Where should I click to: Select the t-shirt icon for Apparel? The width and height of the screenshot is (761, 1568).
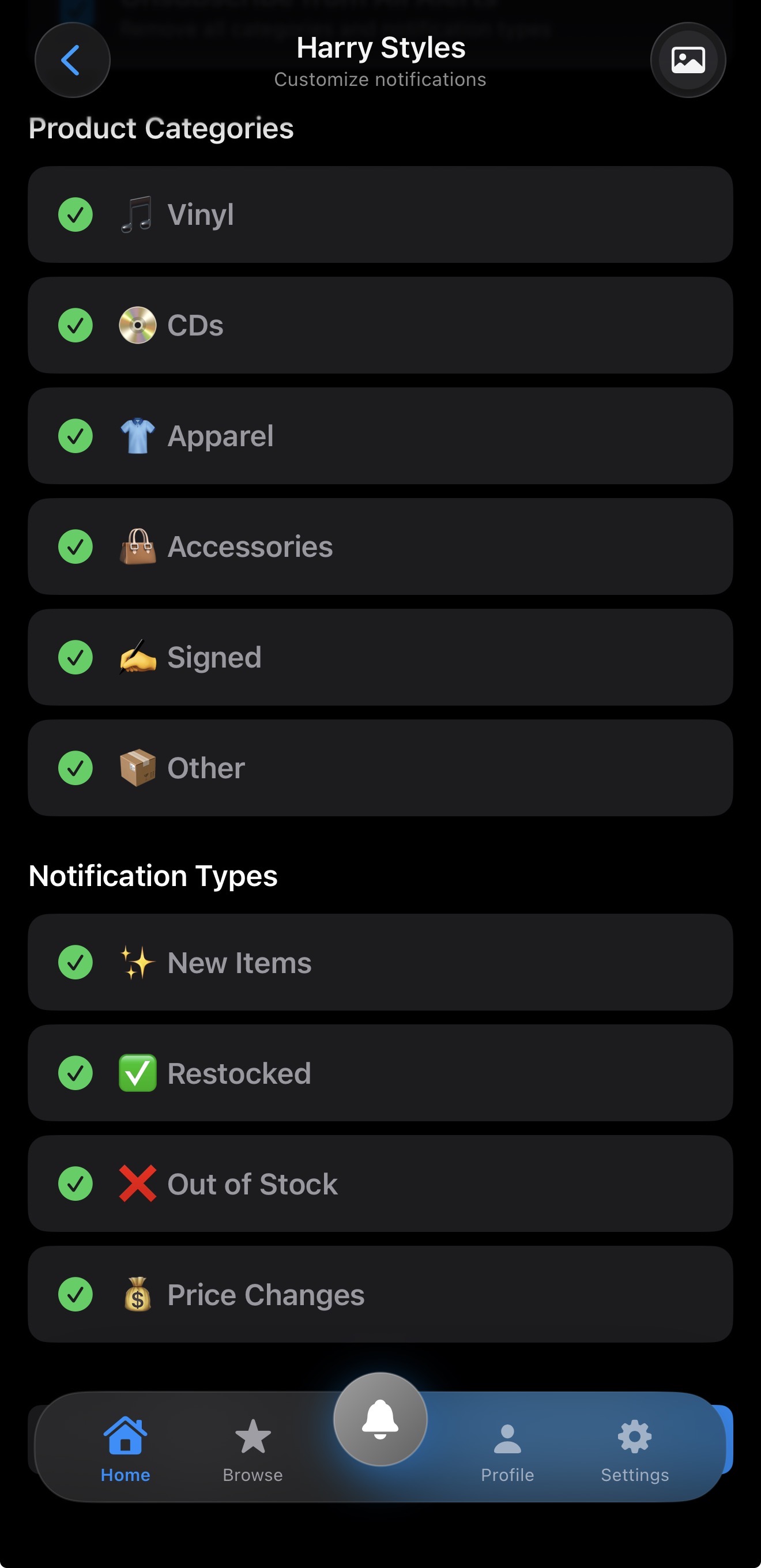[138, 436]
